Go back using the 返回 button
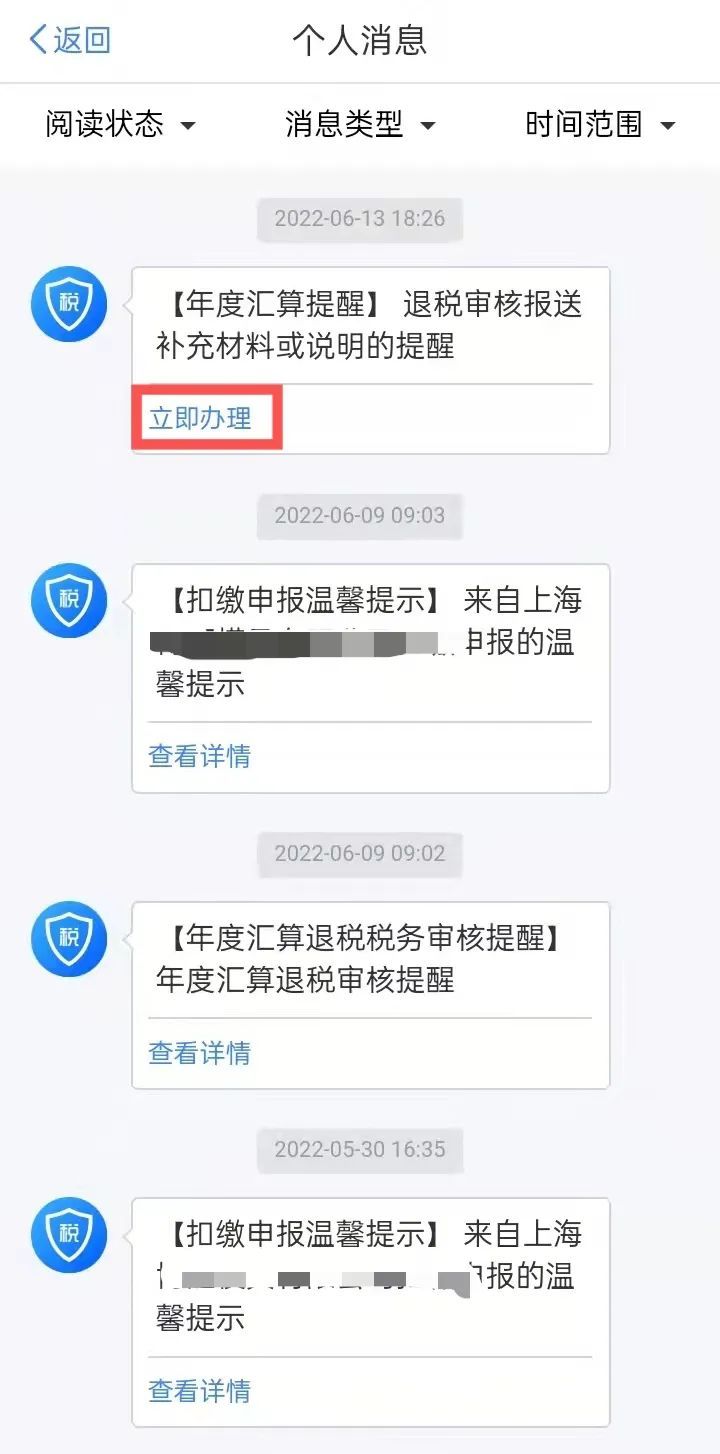The image size is (720, 1454). [70, 40]
